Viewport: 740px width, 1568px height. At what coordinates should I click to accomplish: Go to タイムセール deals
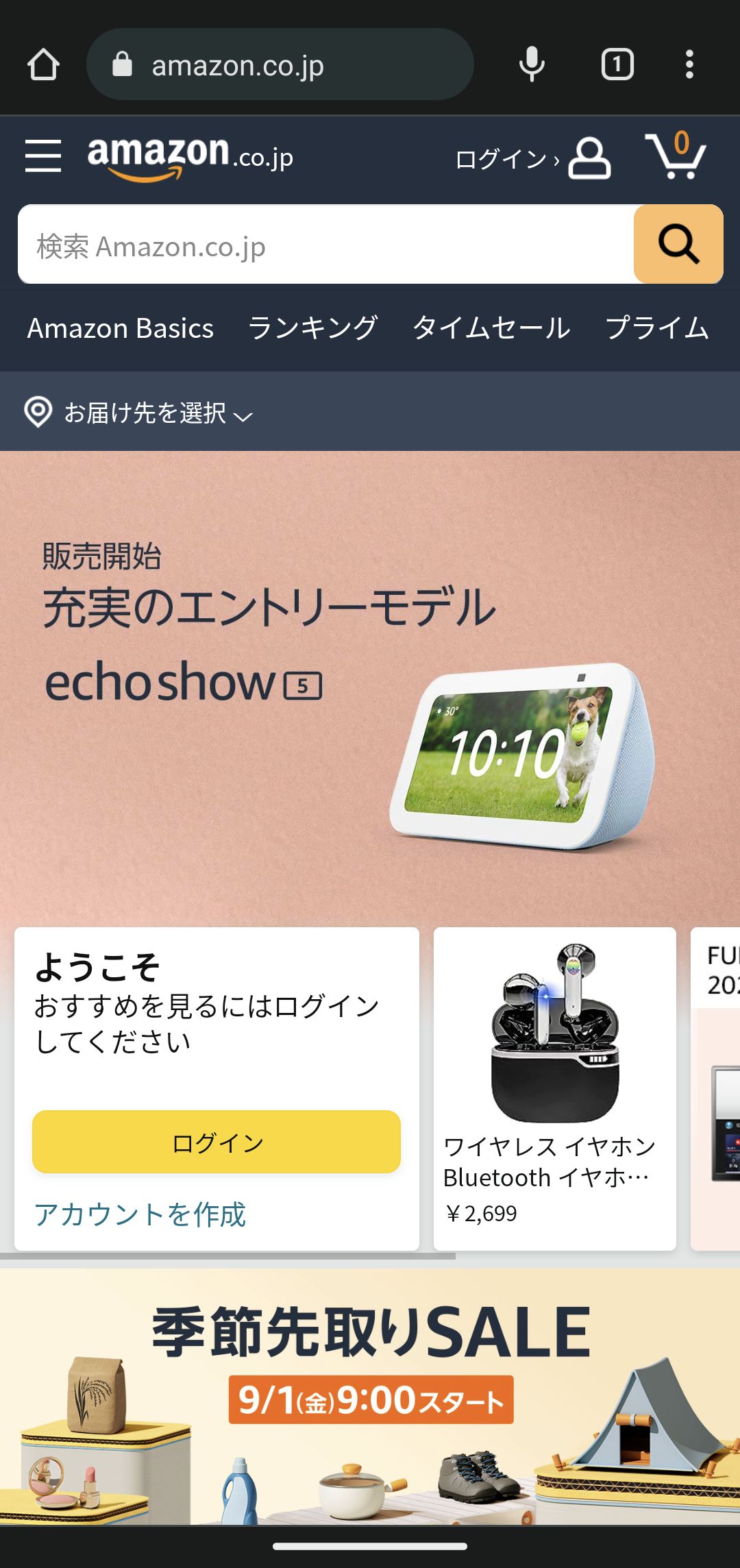(x=491, y=328)
